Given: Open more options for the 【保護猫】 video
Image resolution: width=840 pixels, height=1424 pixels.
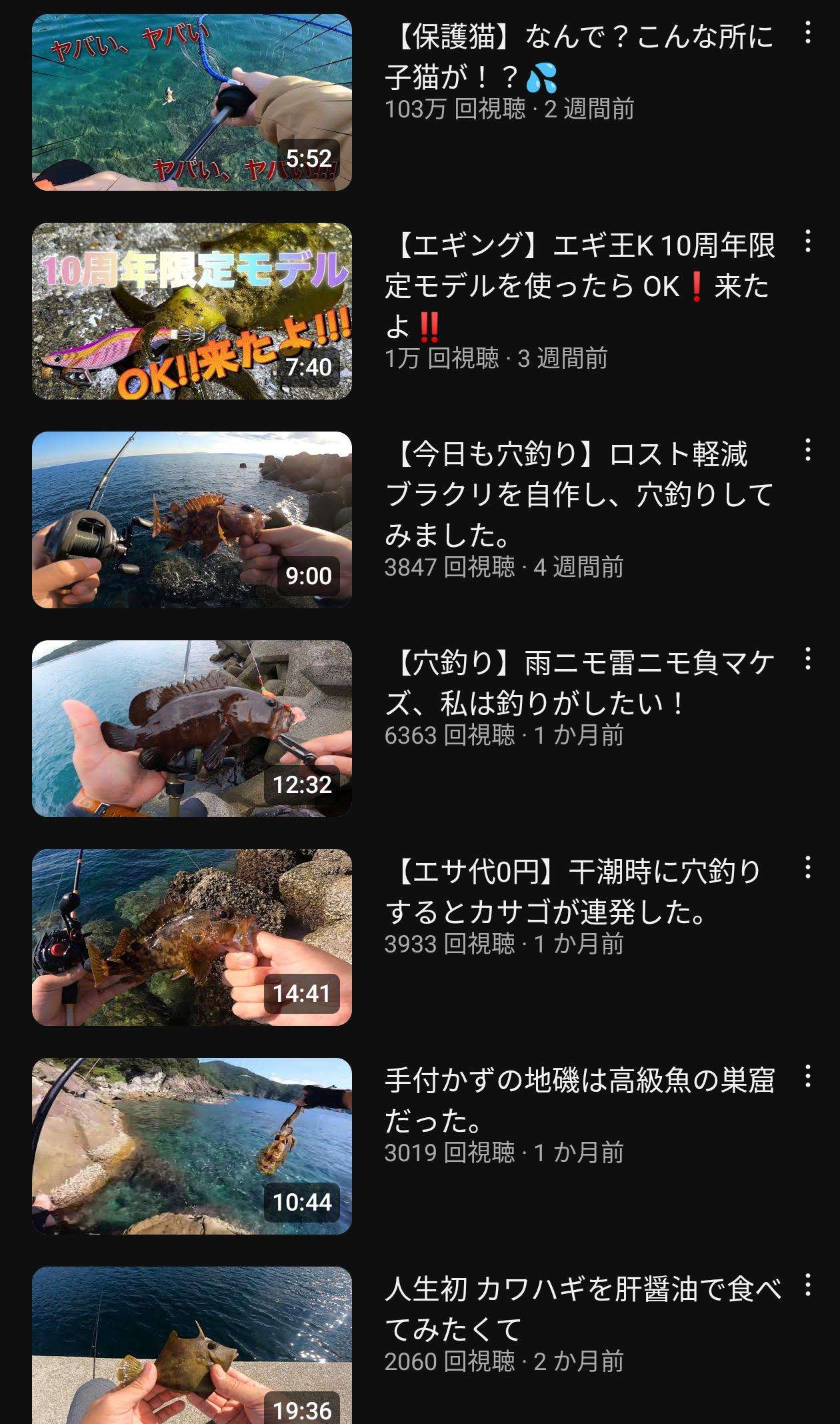Looking at the screenshot, I should [x=807, y=33].
